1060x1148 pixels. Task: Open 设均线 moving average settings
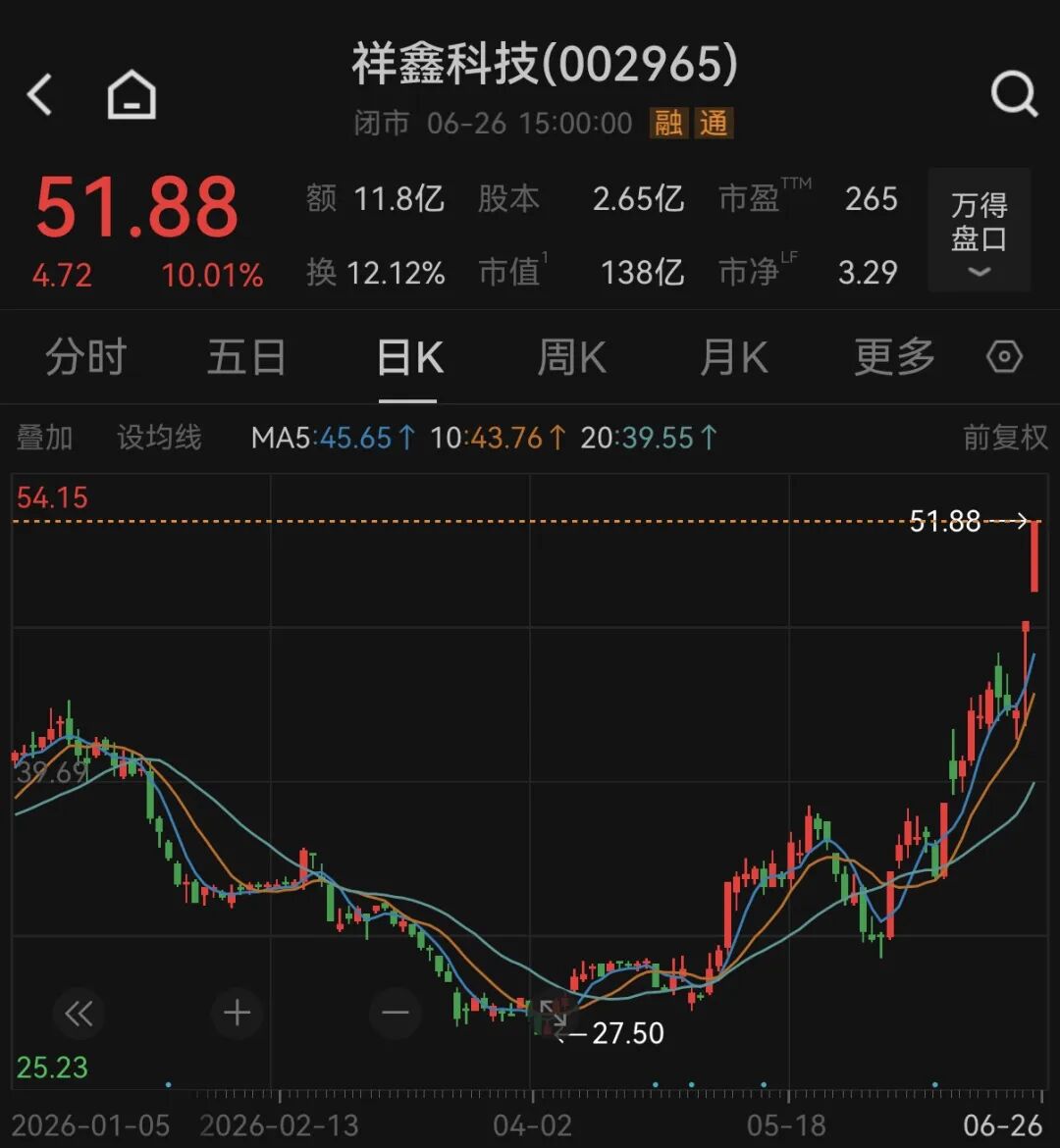(x=159, y=438)
